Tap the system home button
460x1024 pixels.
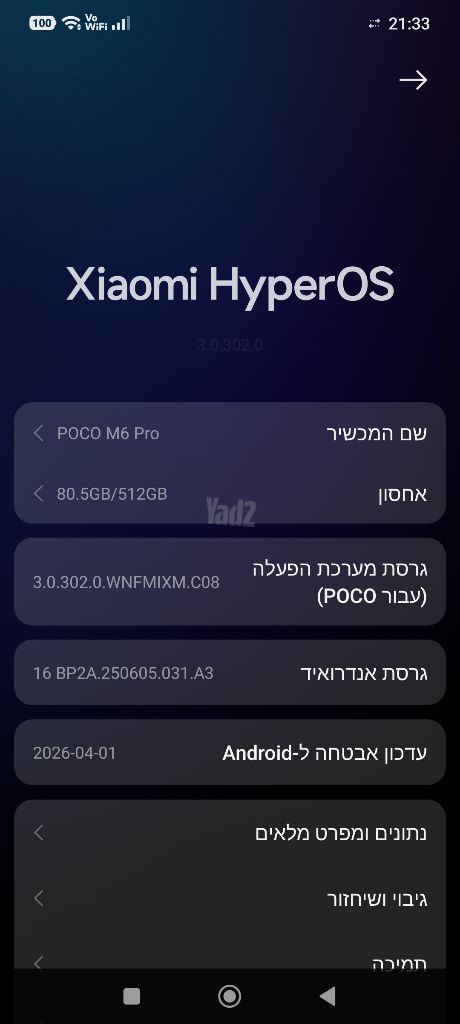229,996
